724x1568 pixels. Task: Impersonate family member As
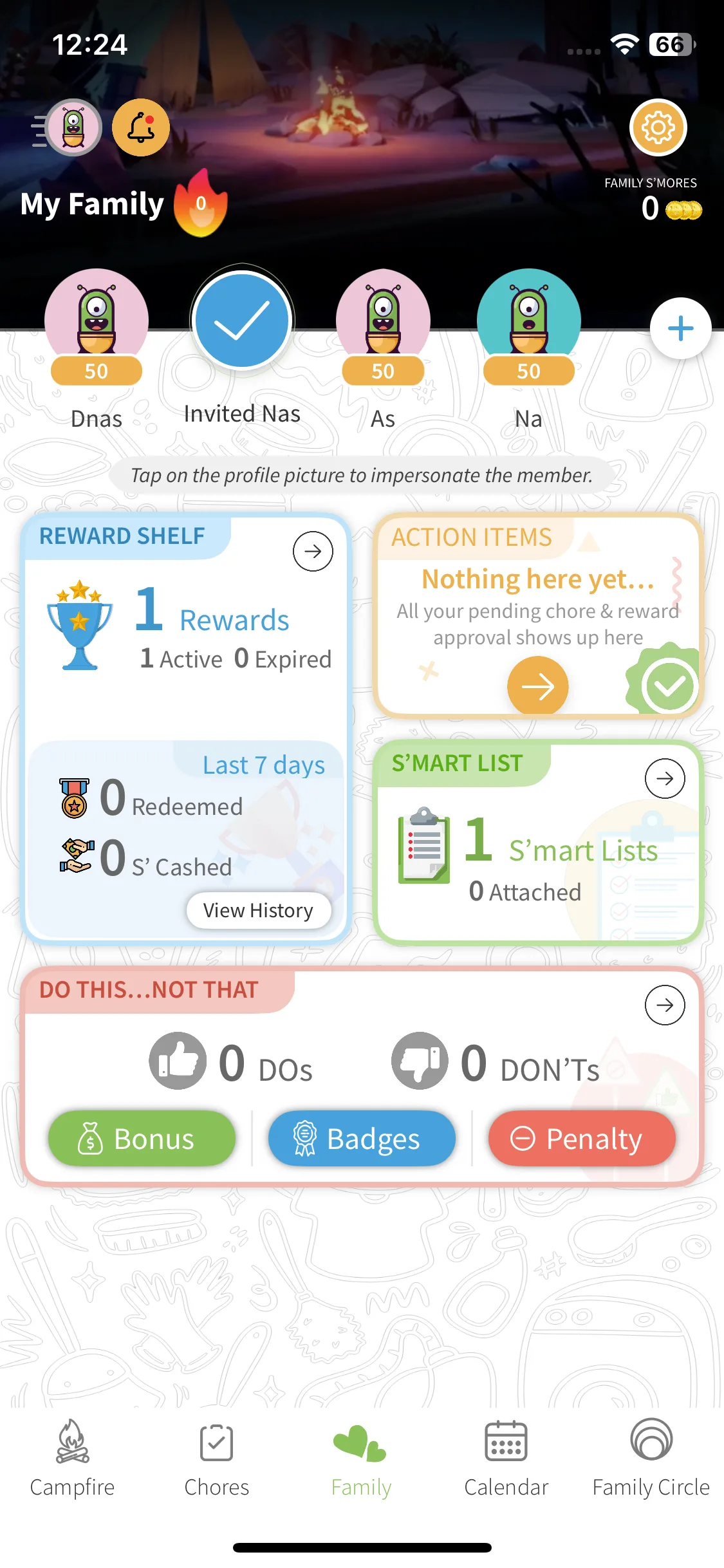coord(383,320)
